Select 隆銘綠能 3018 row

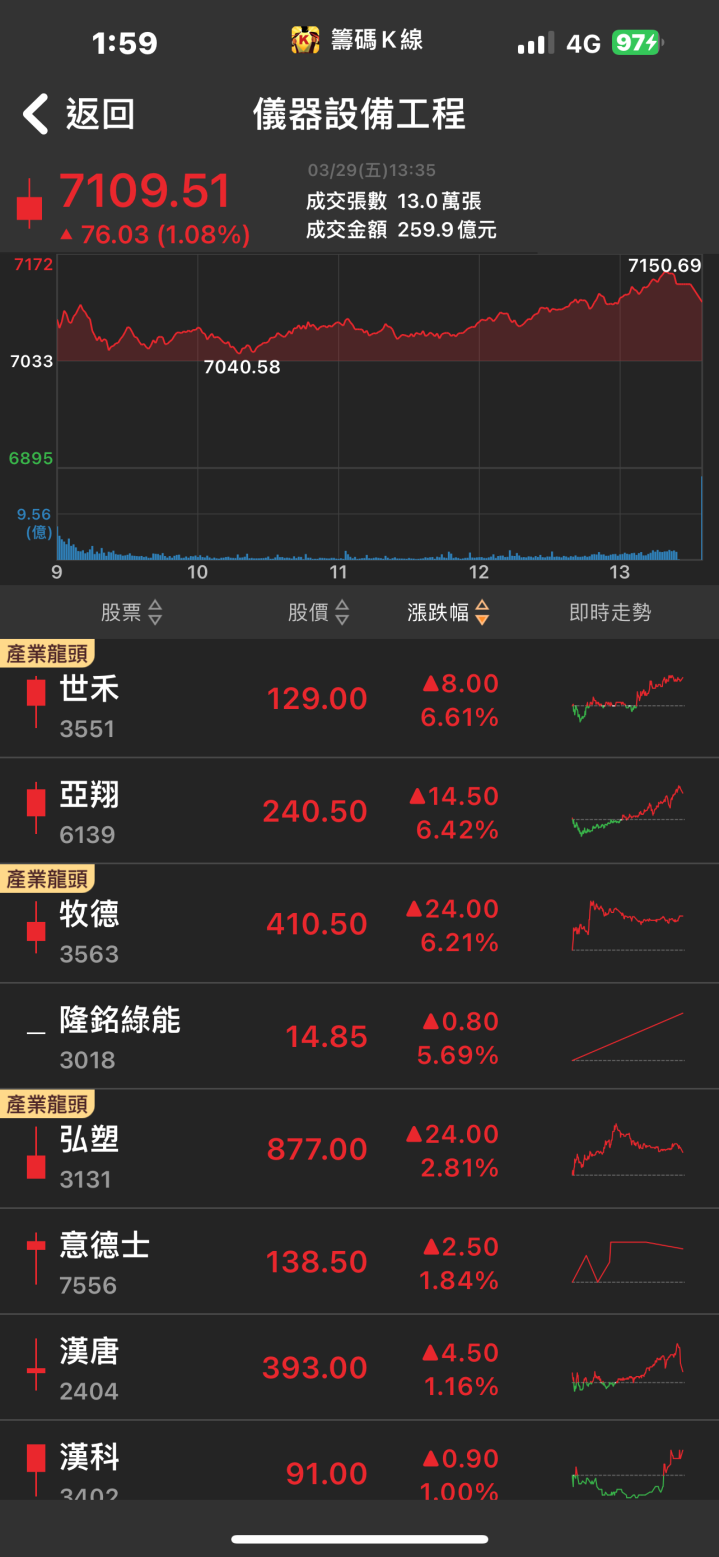coord(359,1037)
